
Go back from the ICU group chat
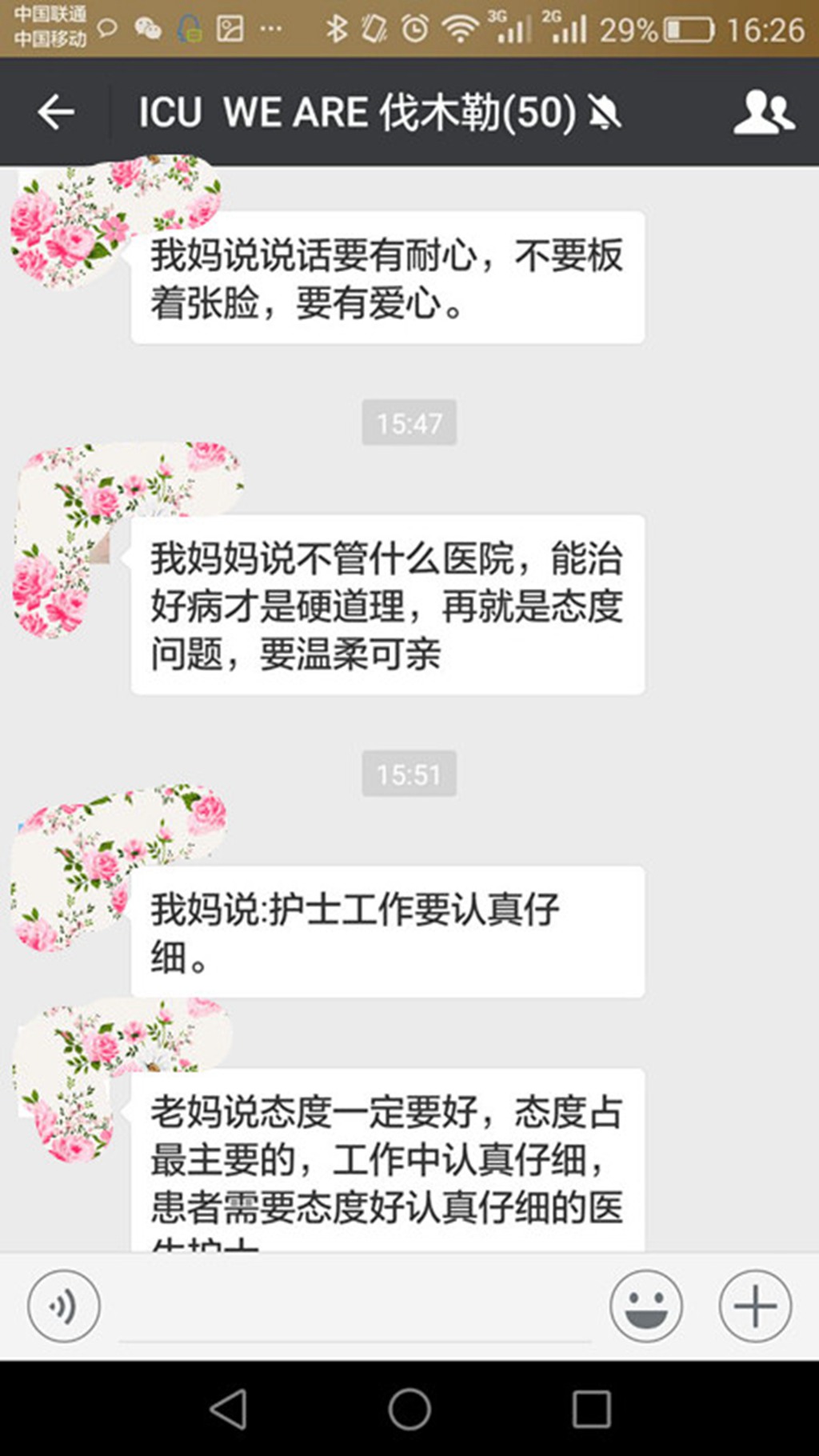56,112
